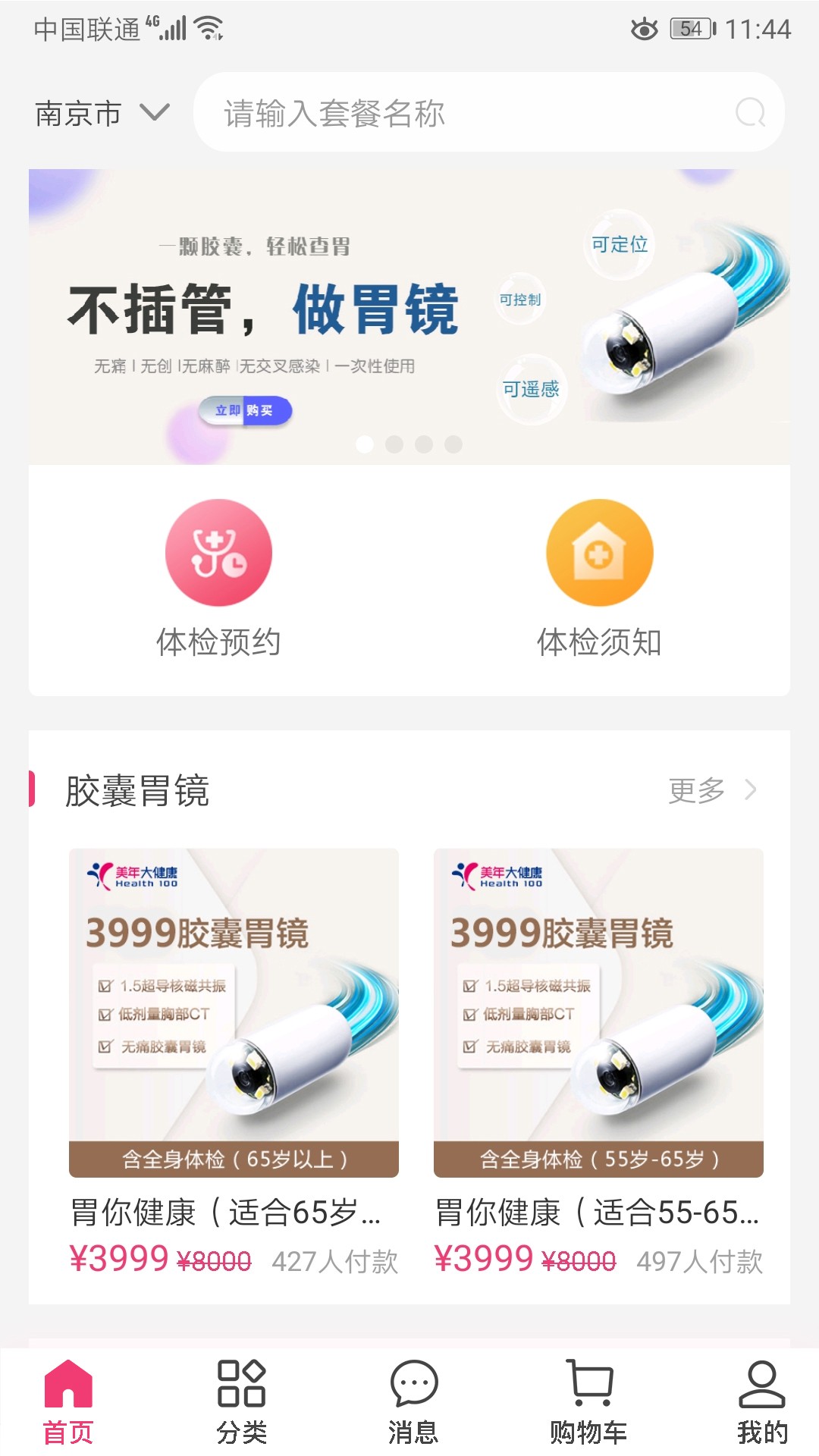
Task: Tap the search magnifier icon
Action: point(750,113)
